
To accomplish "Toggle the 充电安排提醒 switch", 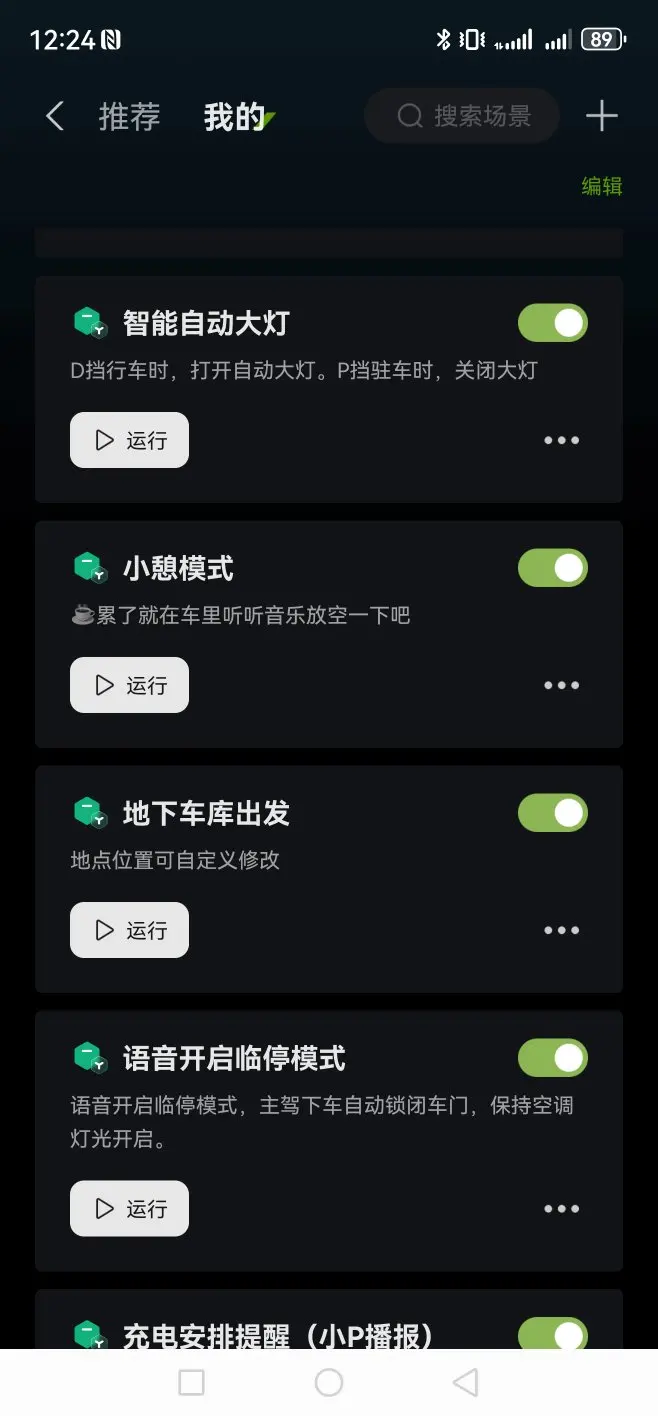I will [553, 1335].
